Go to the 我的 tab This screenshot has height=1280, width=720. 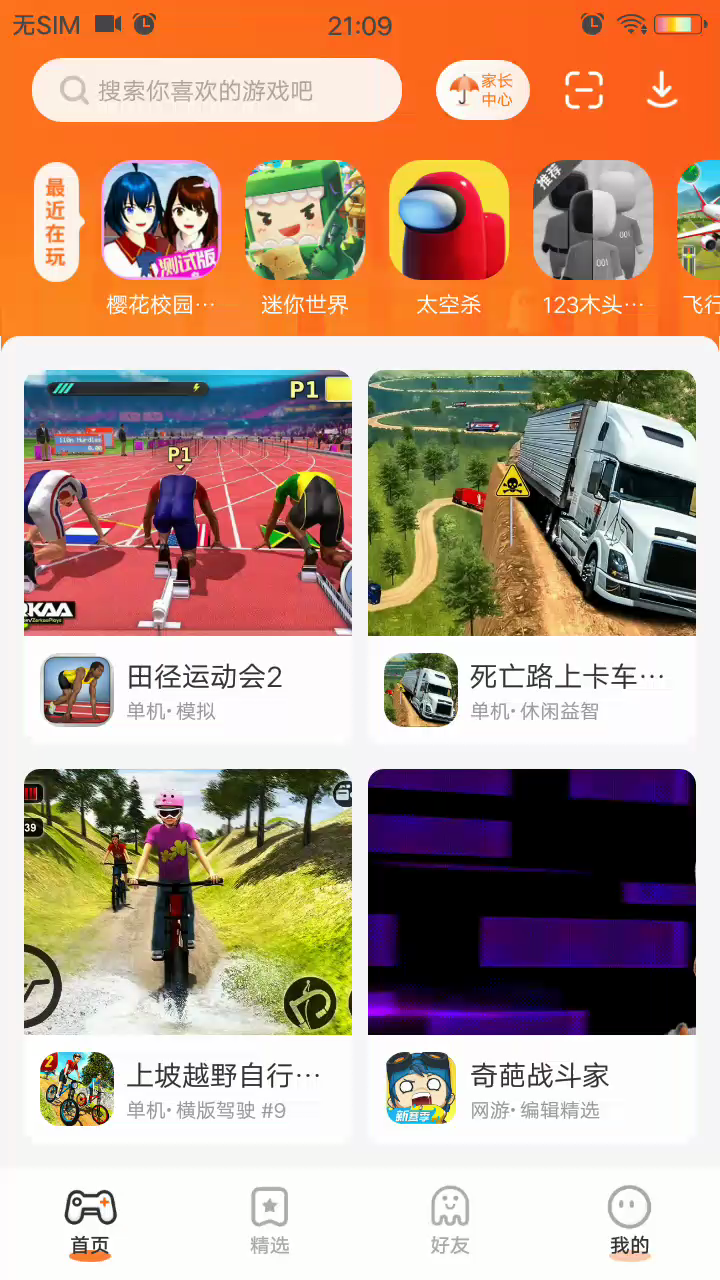click(x=630, y=1221)
